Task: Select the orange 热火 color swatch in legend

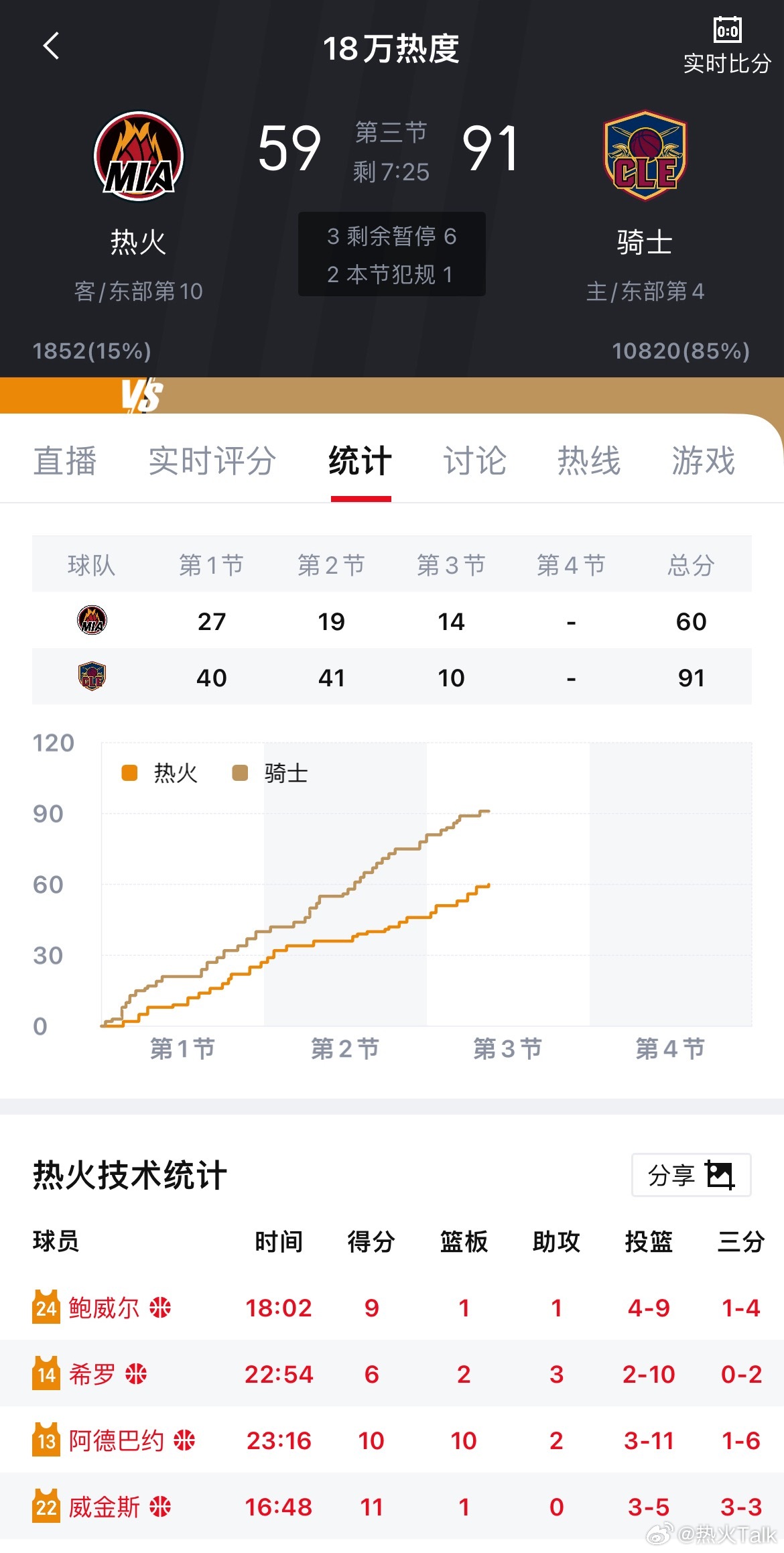Action: (127, 773)
